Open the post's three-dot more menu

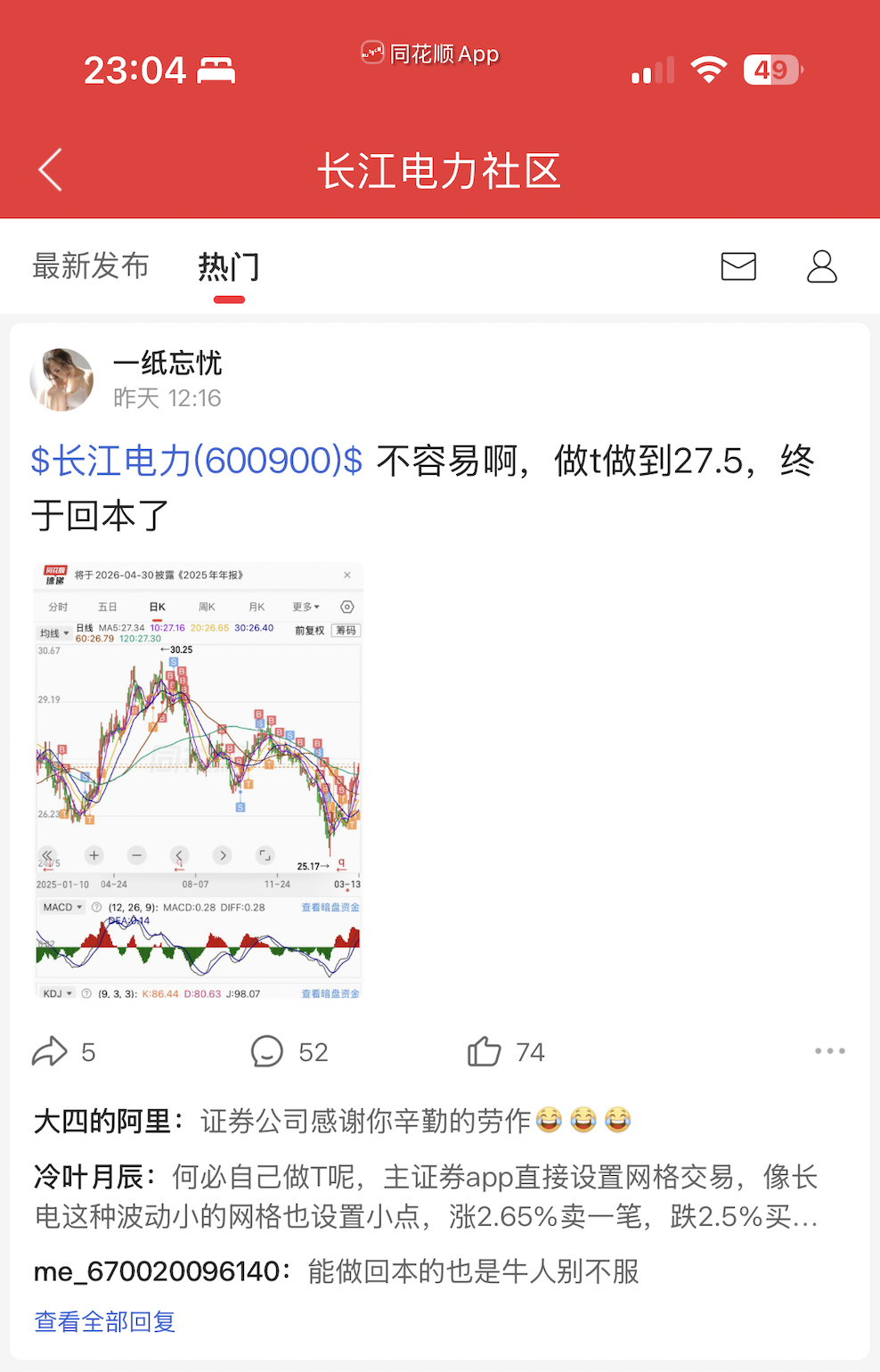pyautogui.click(x=829, y=1051)
